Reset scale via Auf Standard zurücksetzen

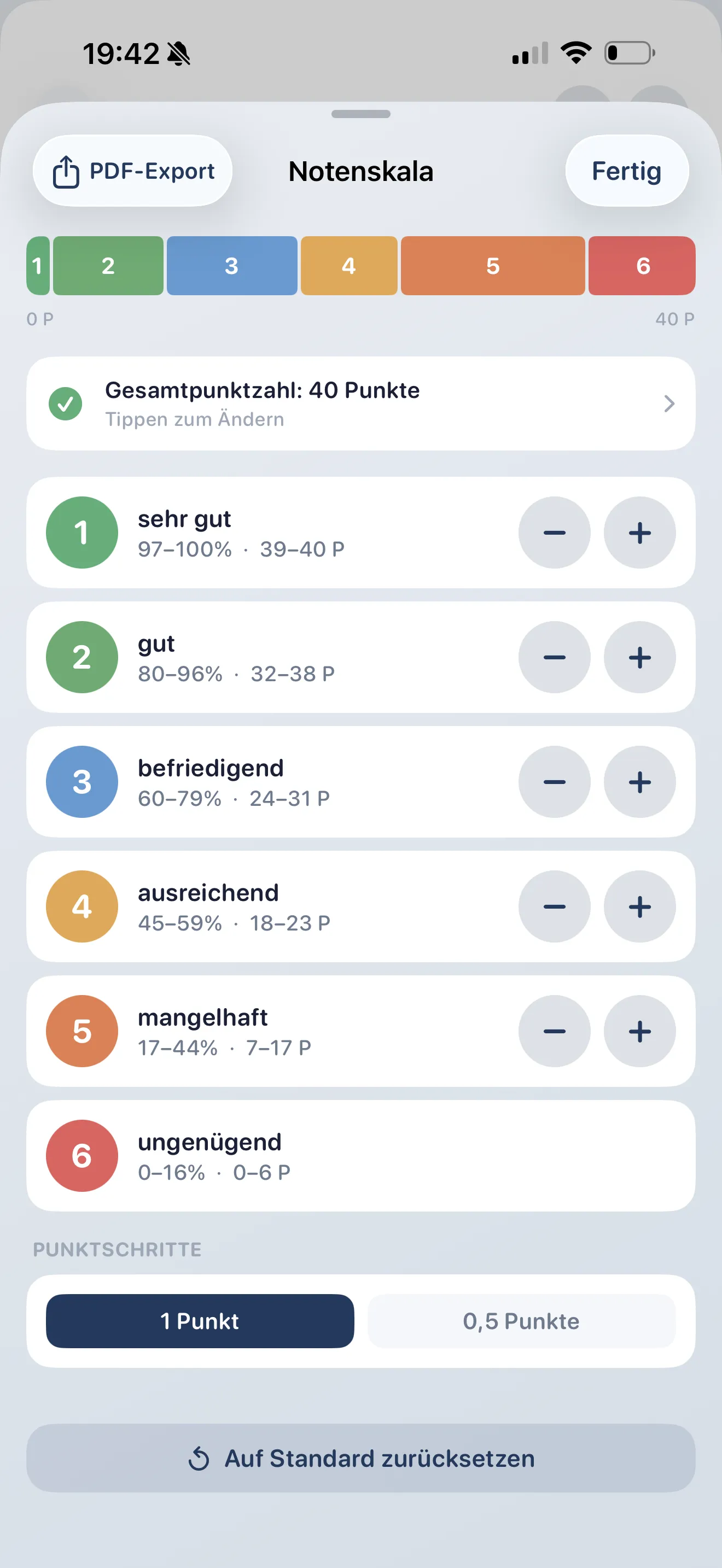point(360,1459)
